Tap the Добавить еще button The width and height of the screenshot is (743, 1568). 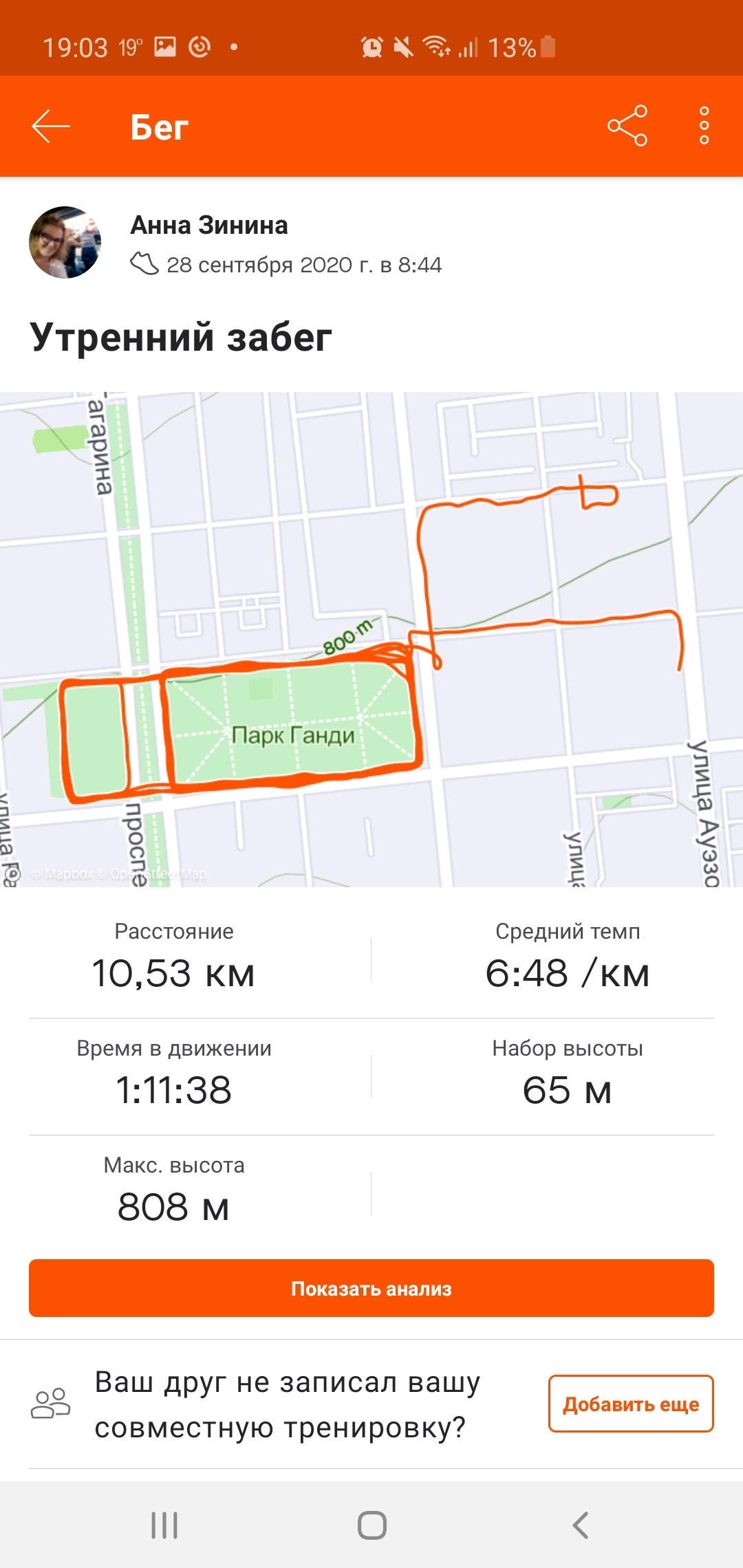click(x=630, y=1404)
